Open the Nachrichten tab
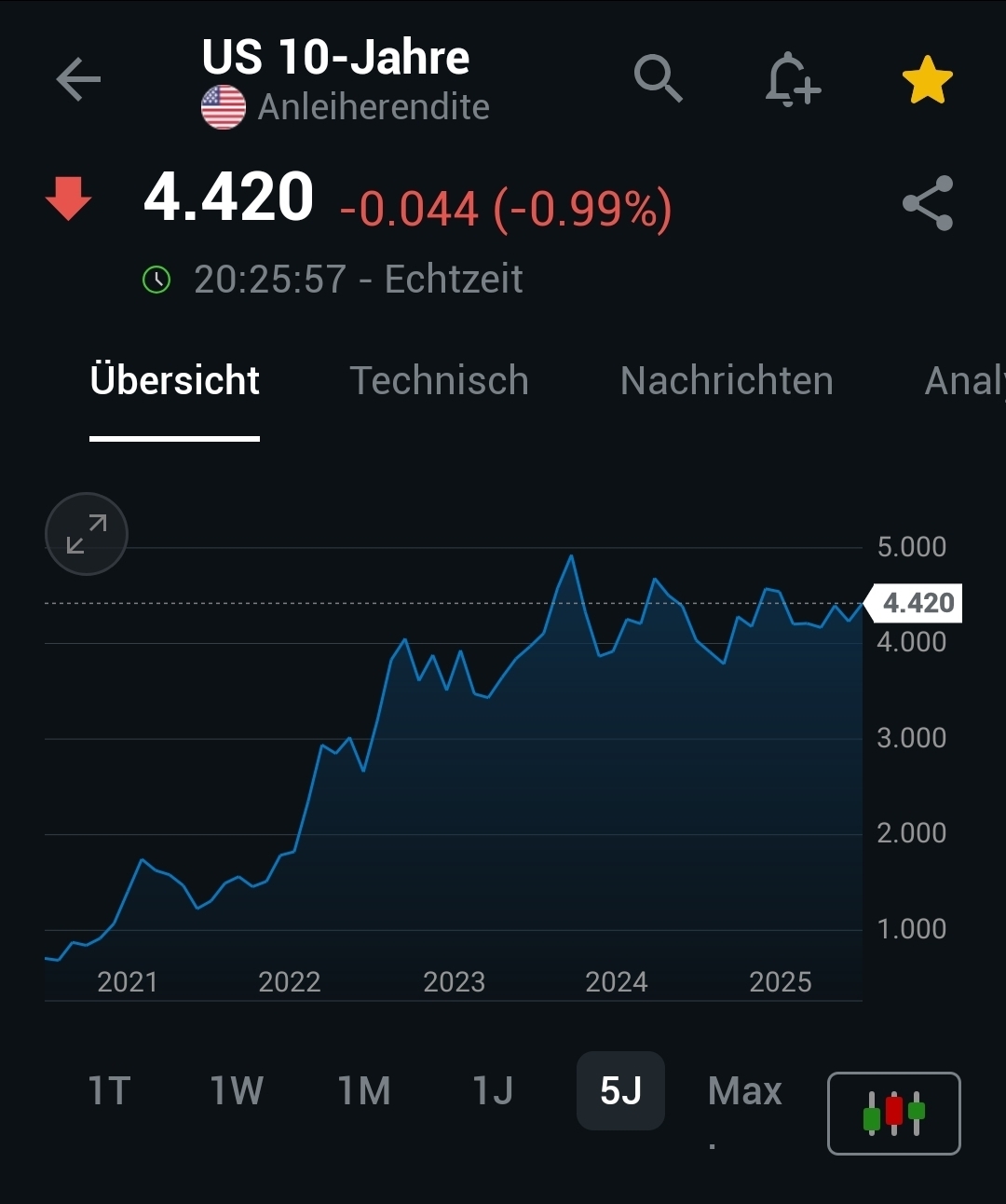The height and width of the screenshot is (1204, 1006). (x=726, y=380)
